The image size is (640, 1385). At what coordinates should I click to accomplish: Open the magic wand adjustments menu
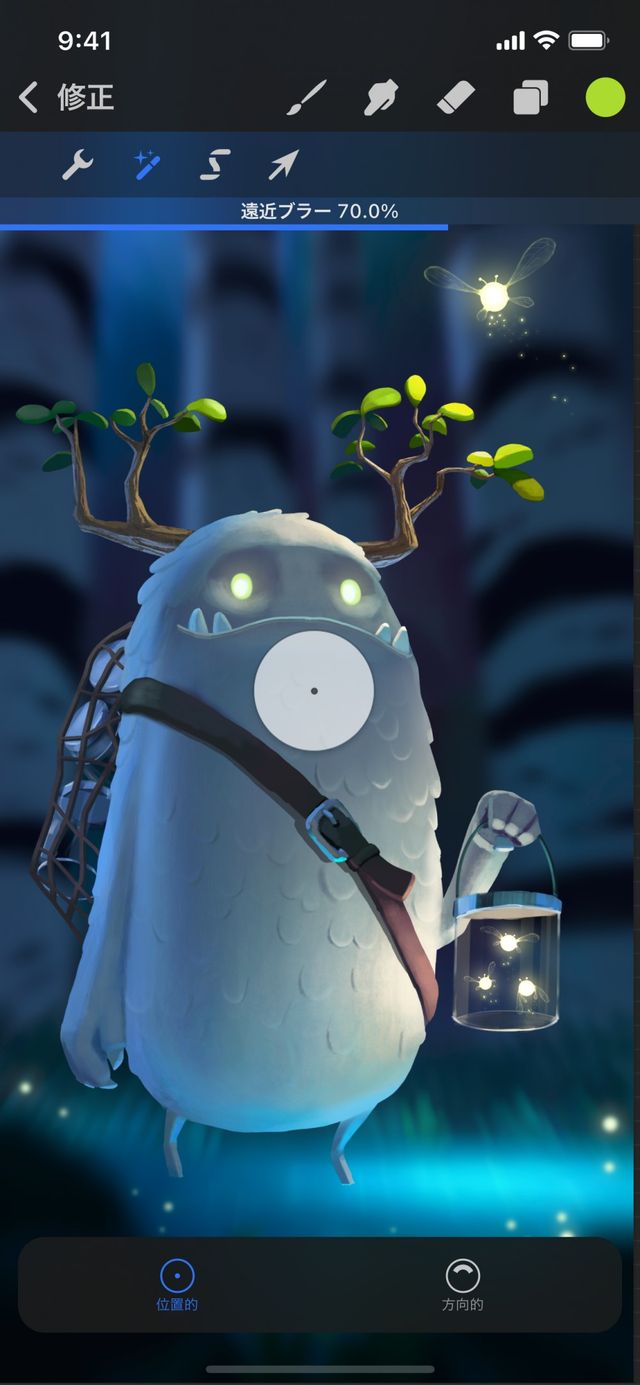pos(148,164)
